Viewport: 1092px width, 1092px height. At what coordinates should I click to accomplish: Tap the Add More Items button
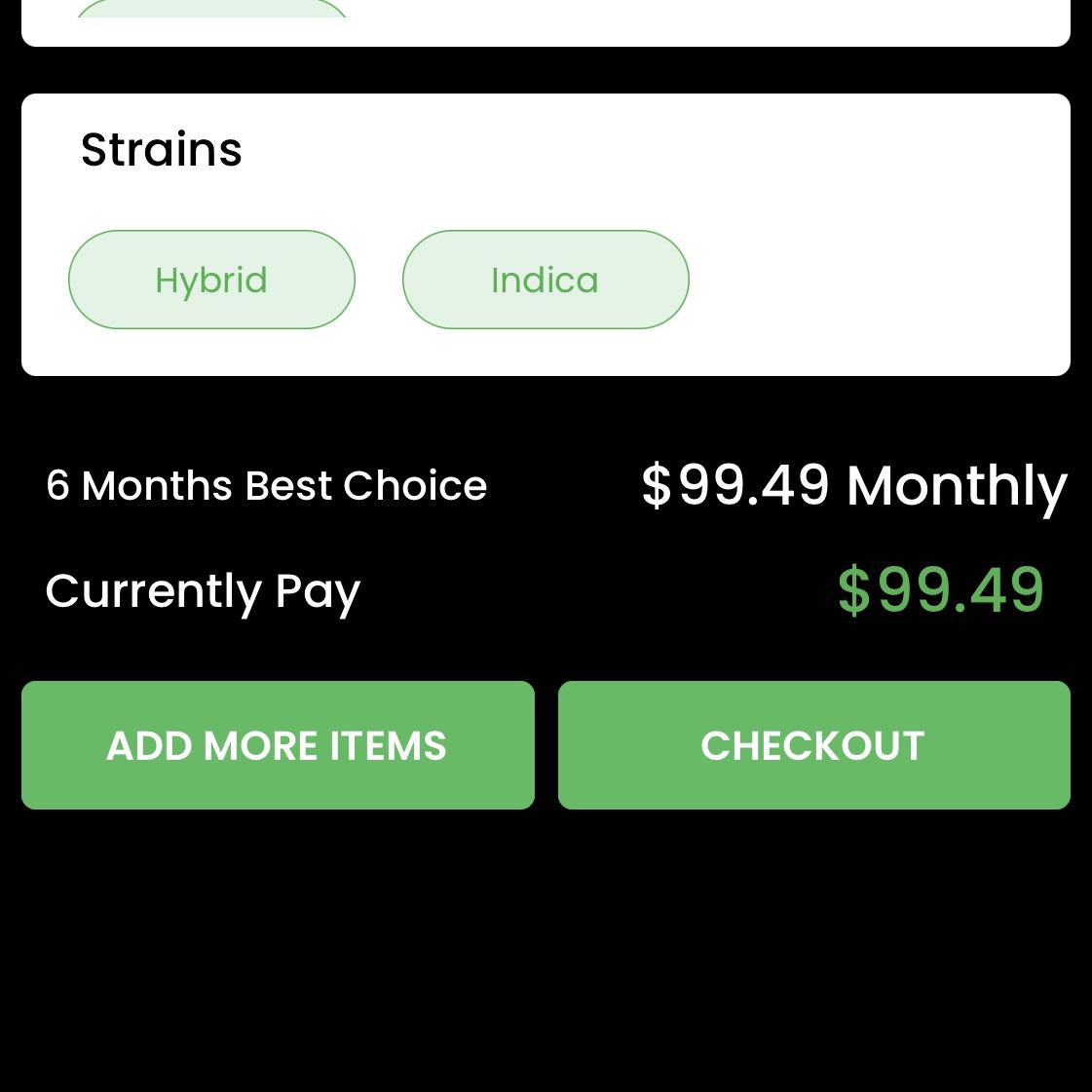[278, 745]
